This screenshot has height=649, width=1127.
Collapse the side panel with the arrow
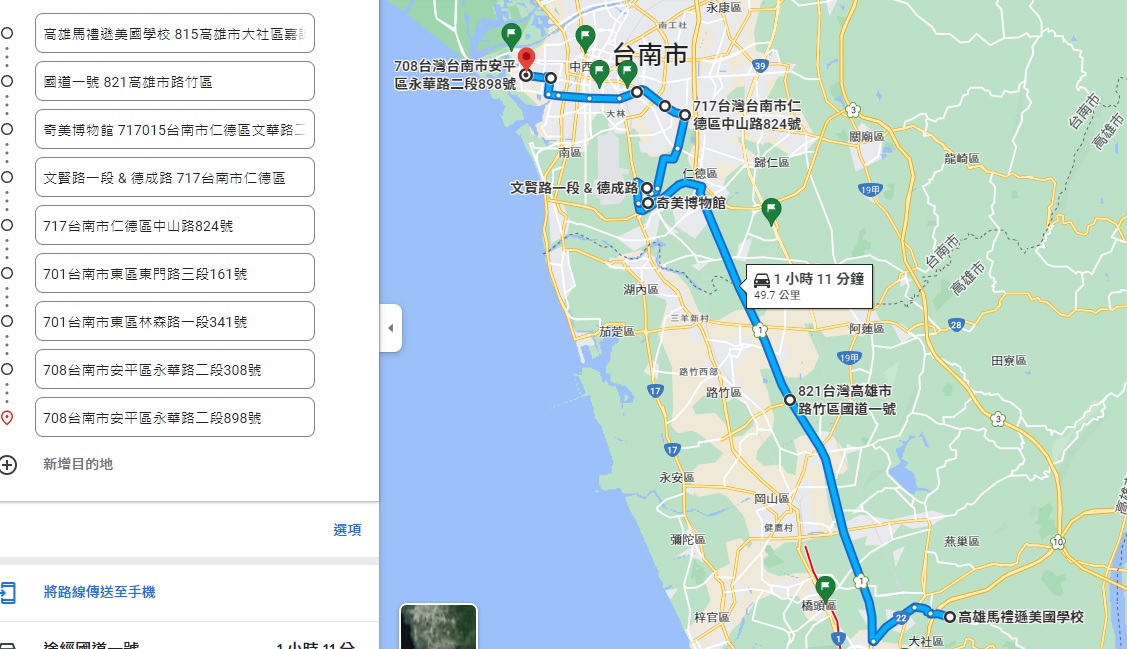[x=390, y=328]
